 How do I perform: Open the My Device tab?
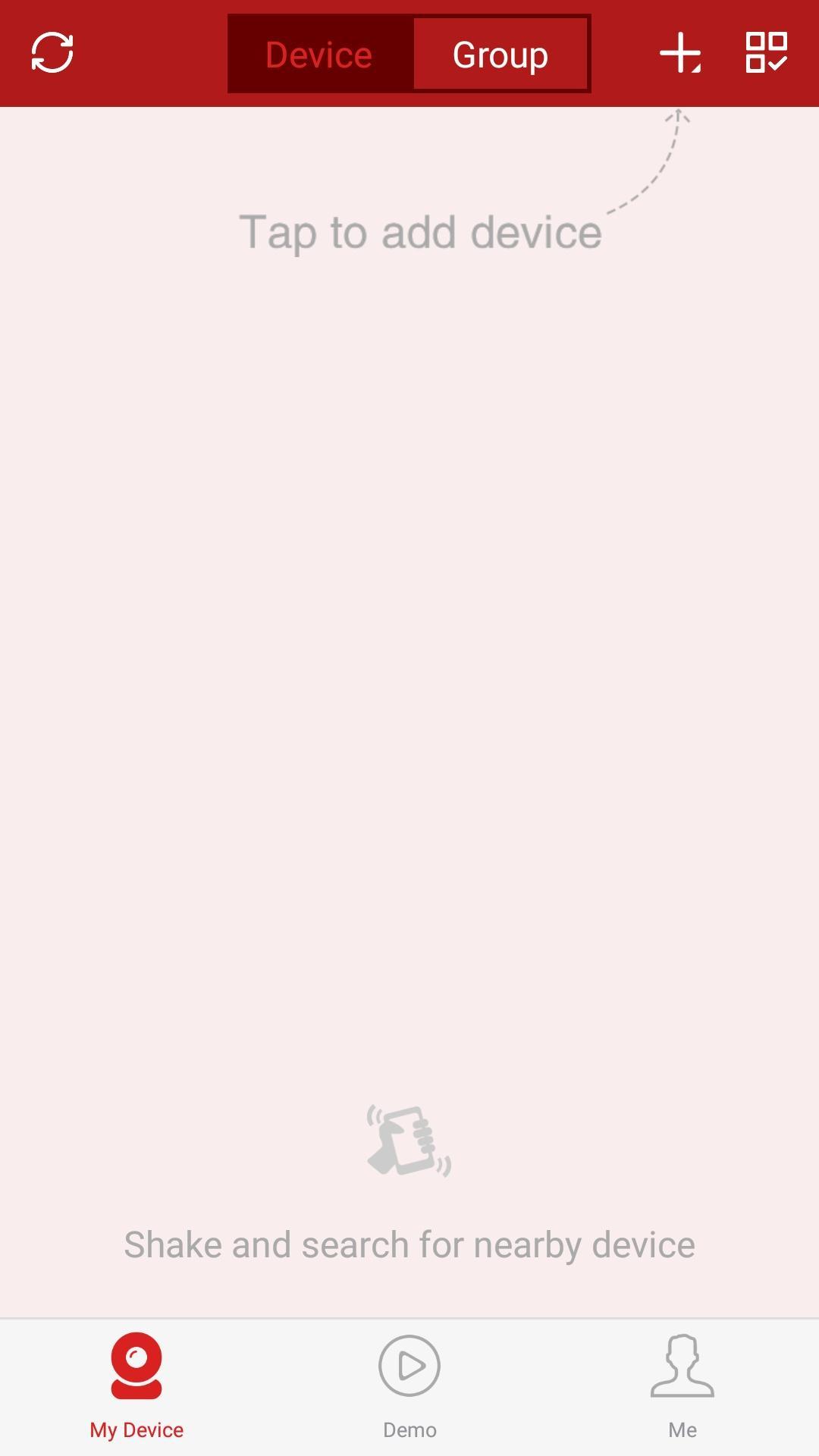[x=136, y=1386]
